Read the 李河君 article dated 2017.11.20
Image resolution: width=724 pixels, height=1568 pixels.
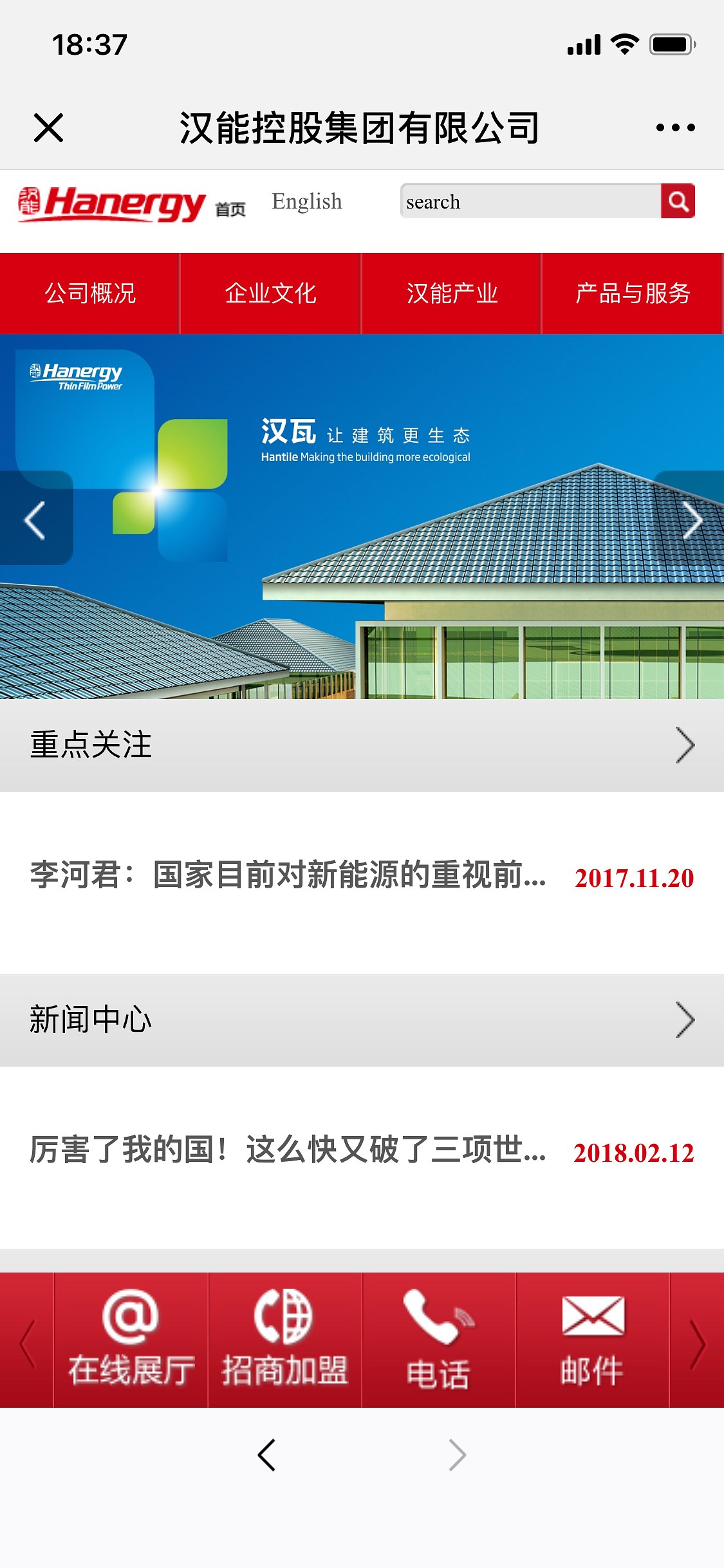(288, 875)
